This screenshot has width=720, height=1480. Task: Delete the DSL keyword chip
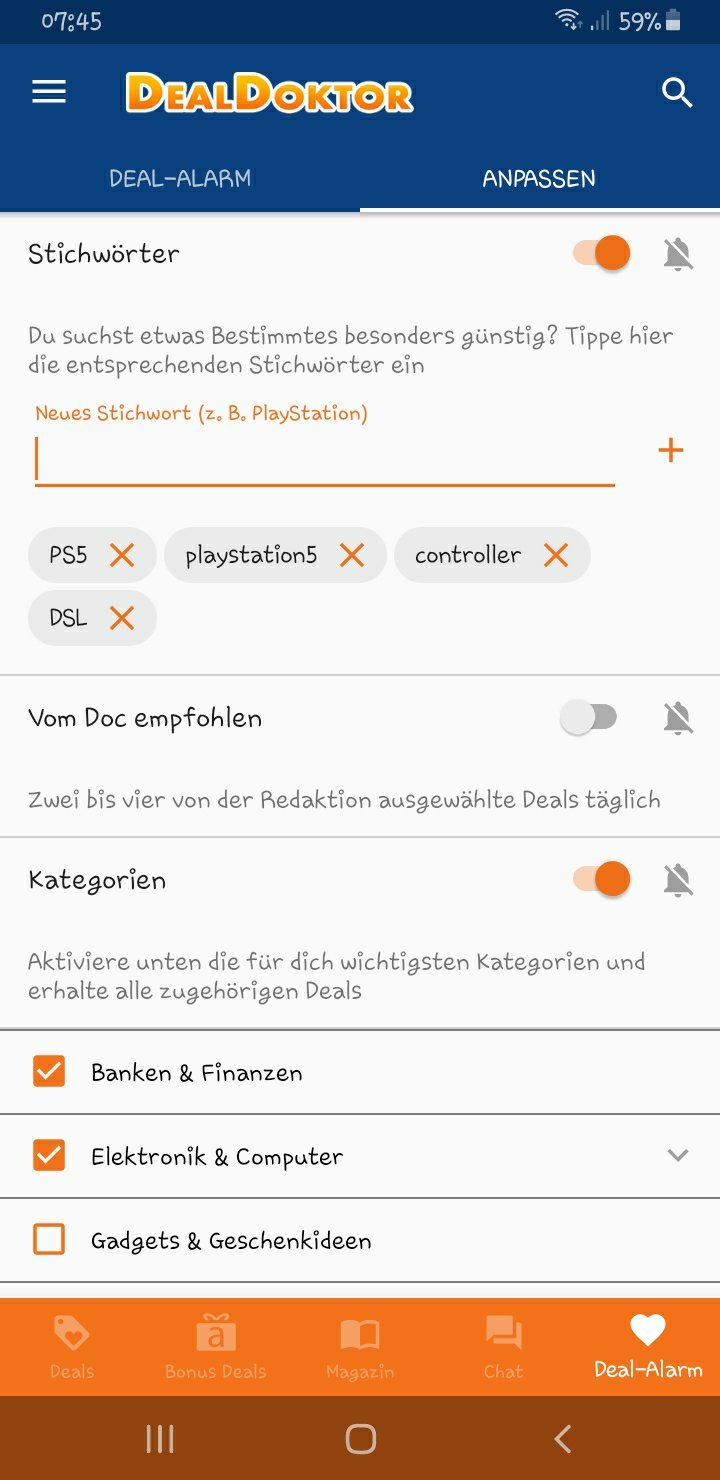[122, 618]
